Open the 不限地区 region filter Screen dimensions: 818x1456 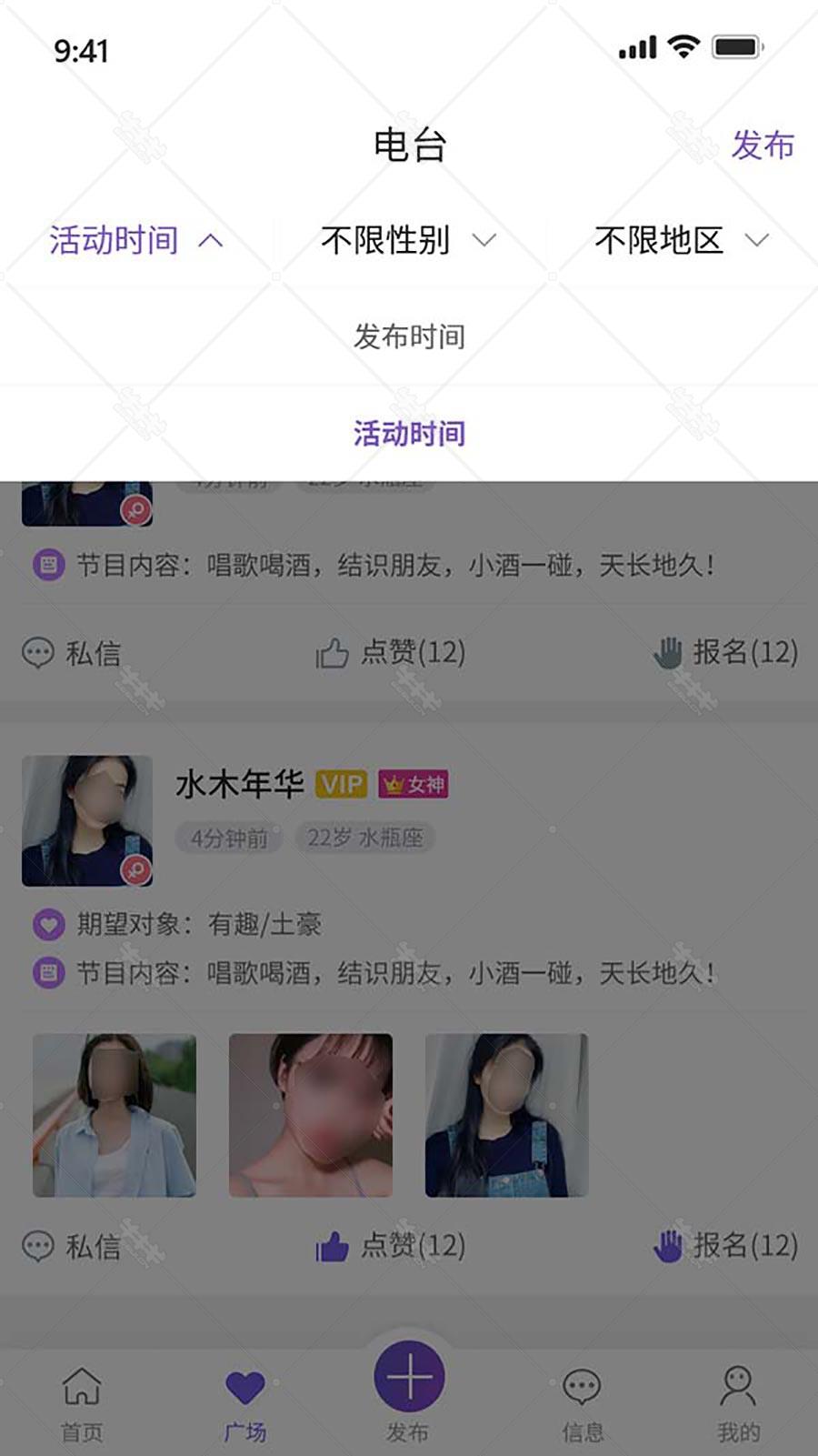682,240
